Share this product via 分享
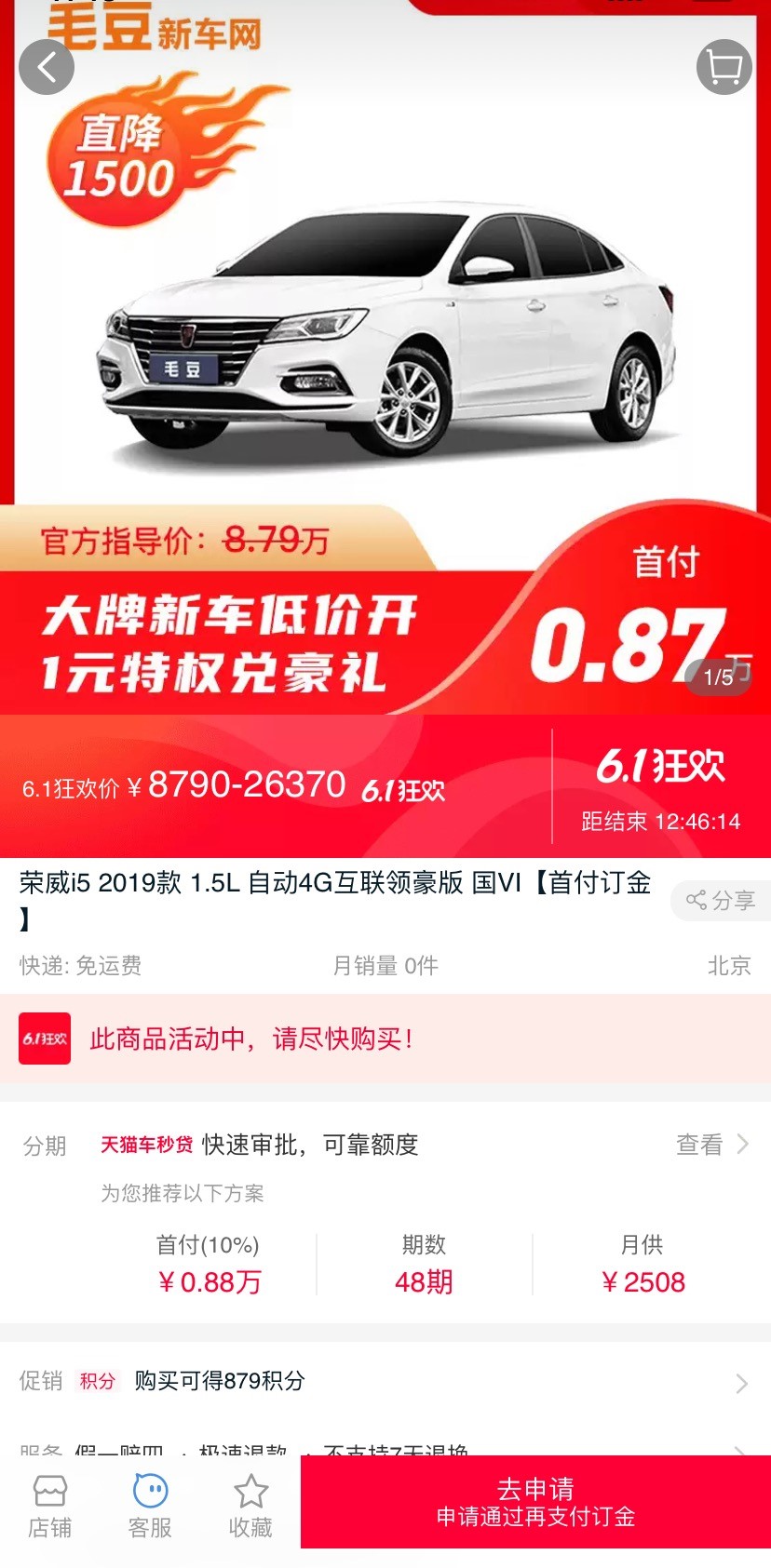Viewport: 771px width, 1568px height. [x=721, y=900]
